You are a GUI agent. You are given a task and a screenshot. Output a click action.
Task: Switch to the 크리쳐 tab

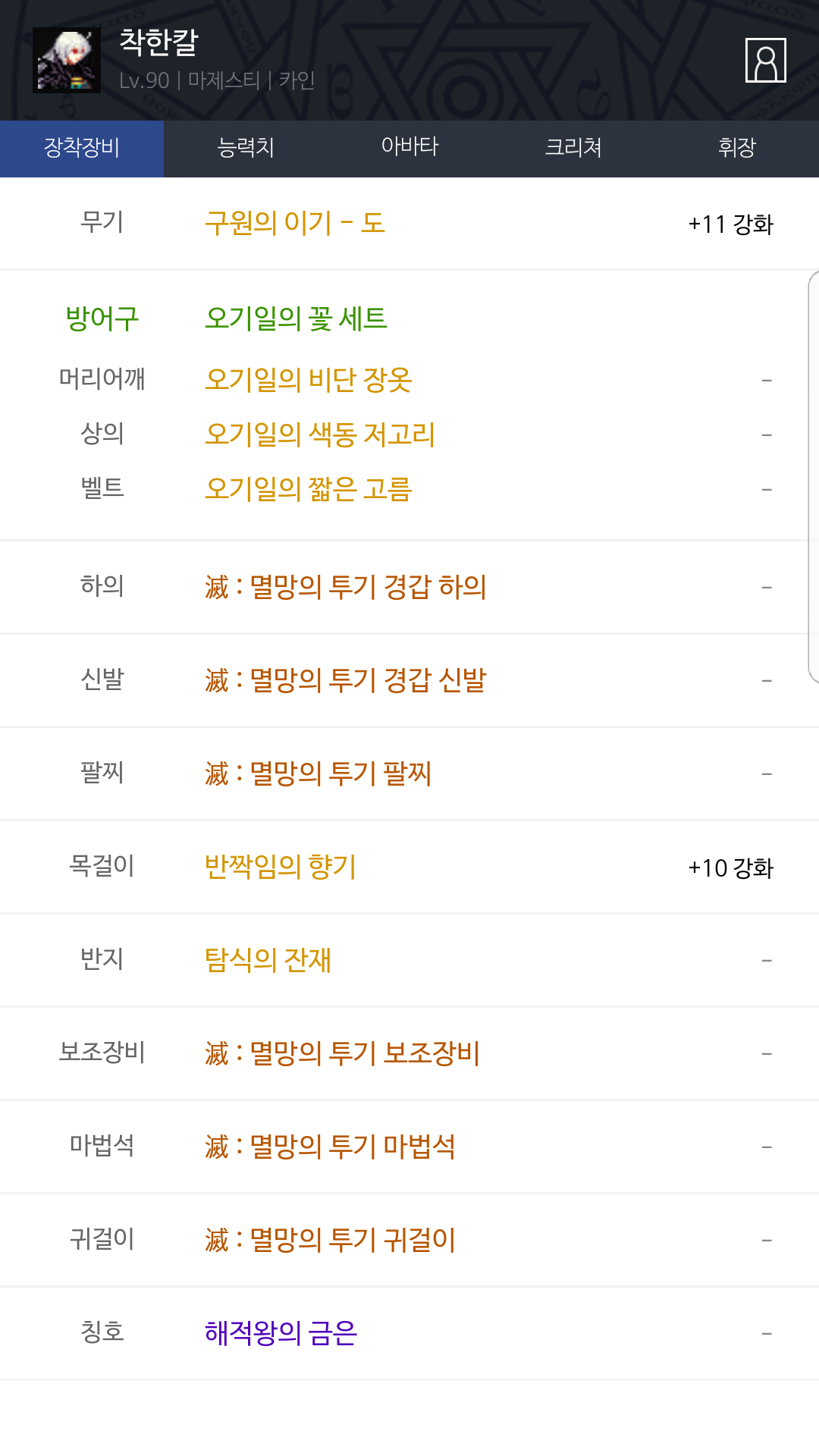(573, 148)
